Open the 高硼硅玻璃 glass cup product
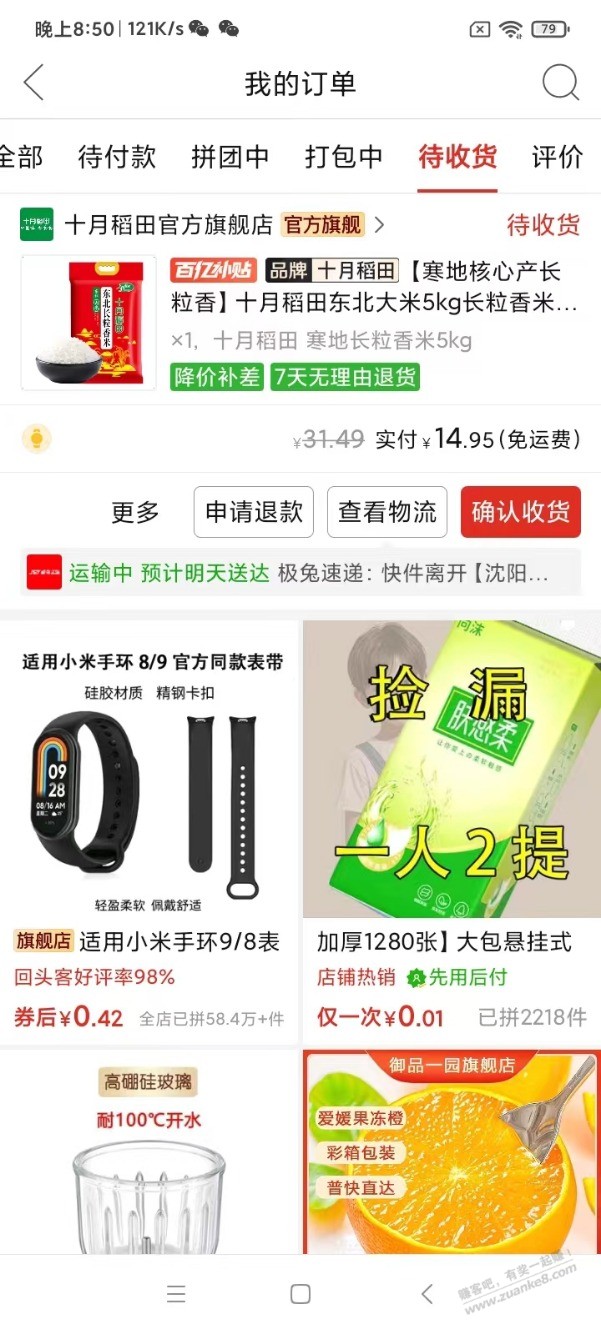 click(x=150, y=1150)
